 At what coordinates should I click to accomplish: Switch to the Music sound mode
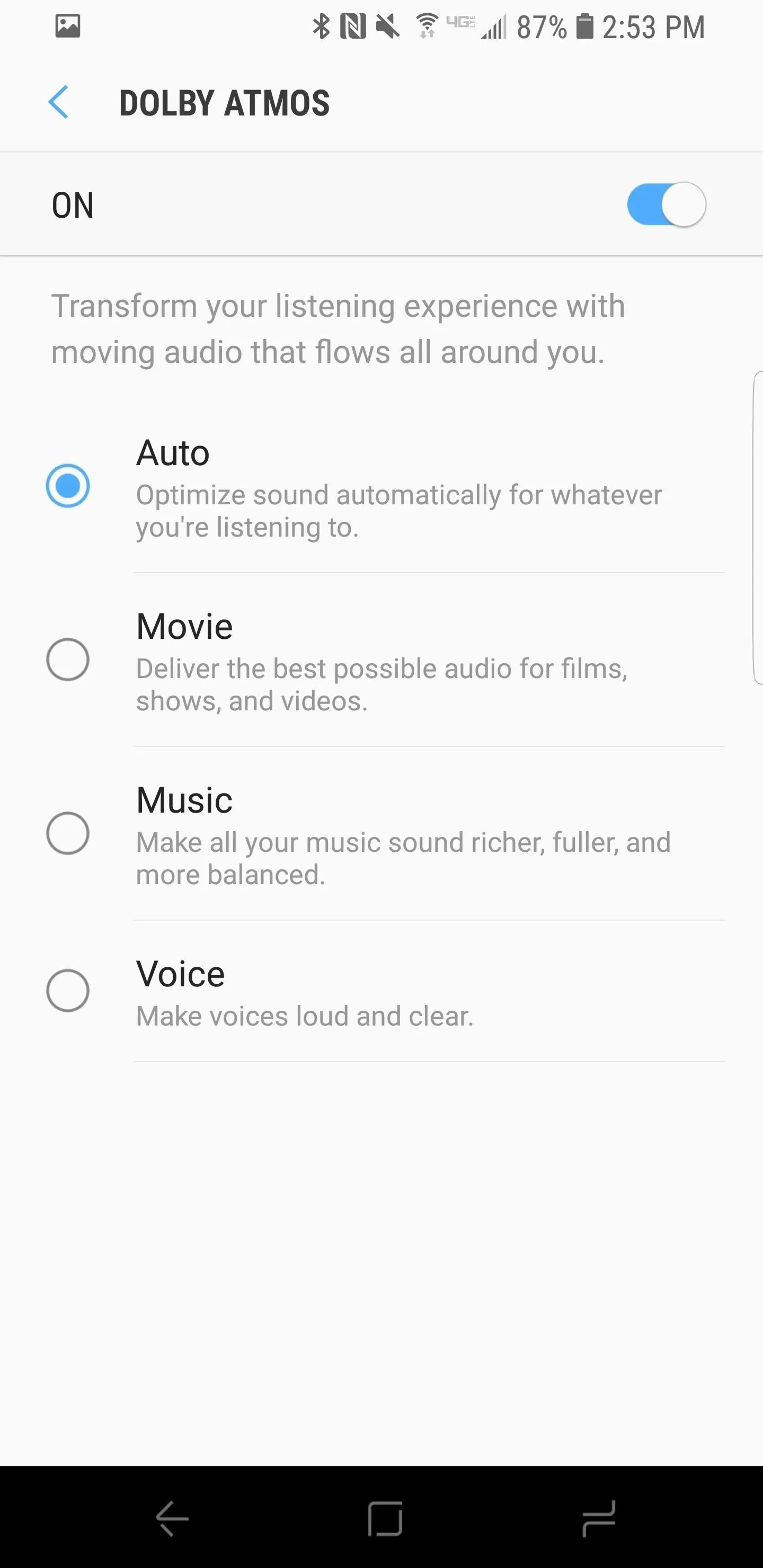tap(68, 833)
